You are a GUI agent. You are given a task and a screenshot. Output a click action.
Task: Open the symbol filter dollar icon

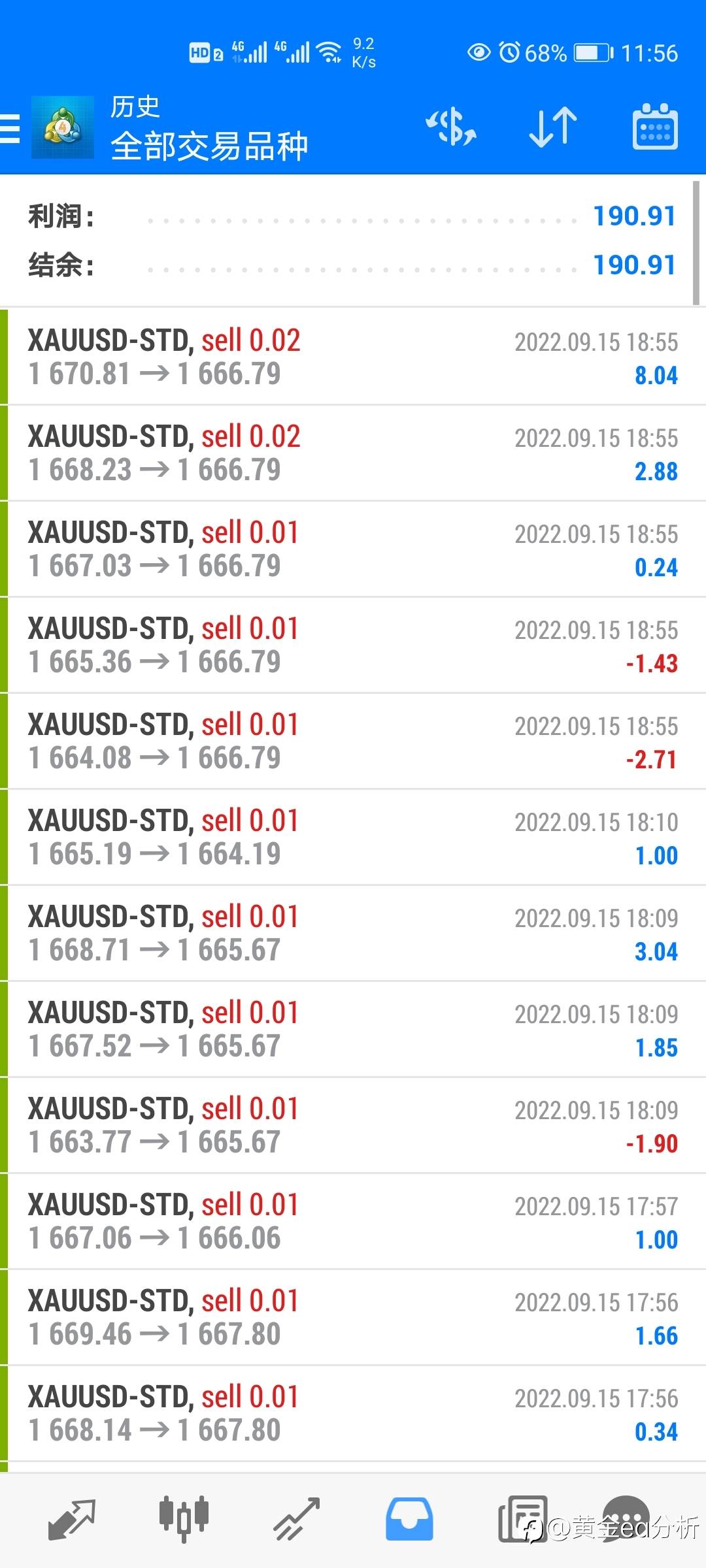pyautogui.click(x=451, y=127)
